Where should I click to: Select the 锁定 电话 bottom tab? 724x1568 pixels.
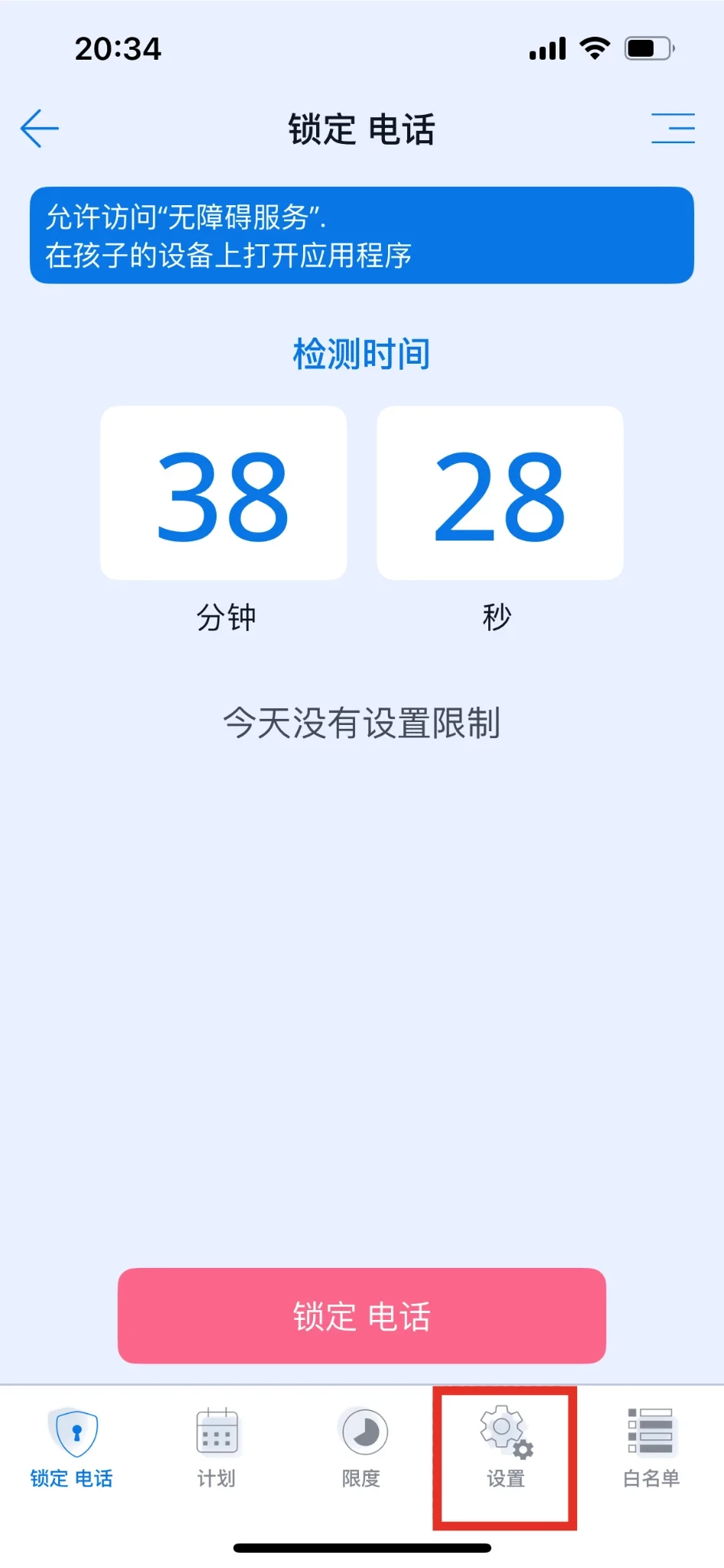coord(73,1447)
